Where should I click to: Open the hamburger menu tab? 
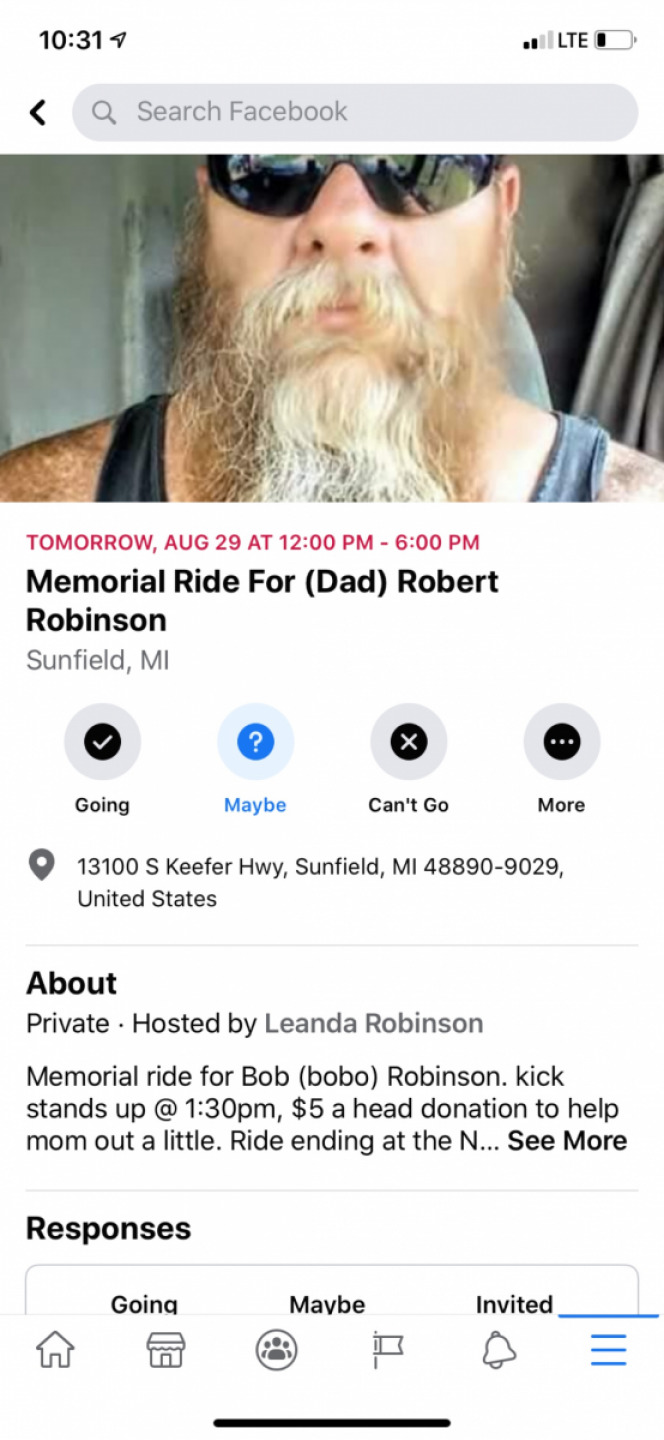click(608, 1350)
